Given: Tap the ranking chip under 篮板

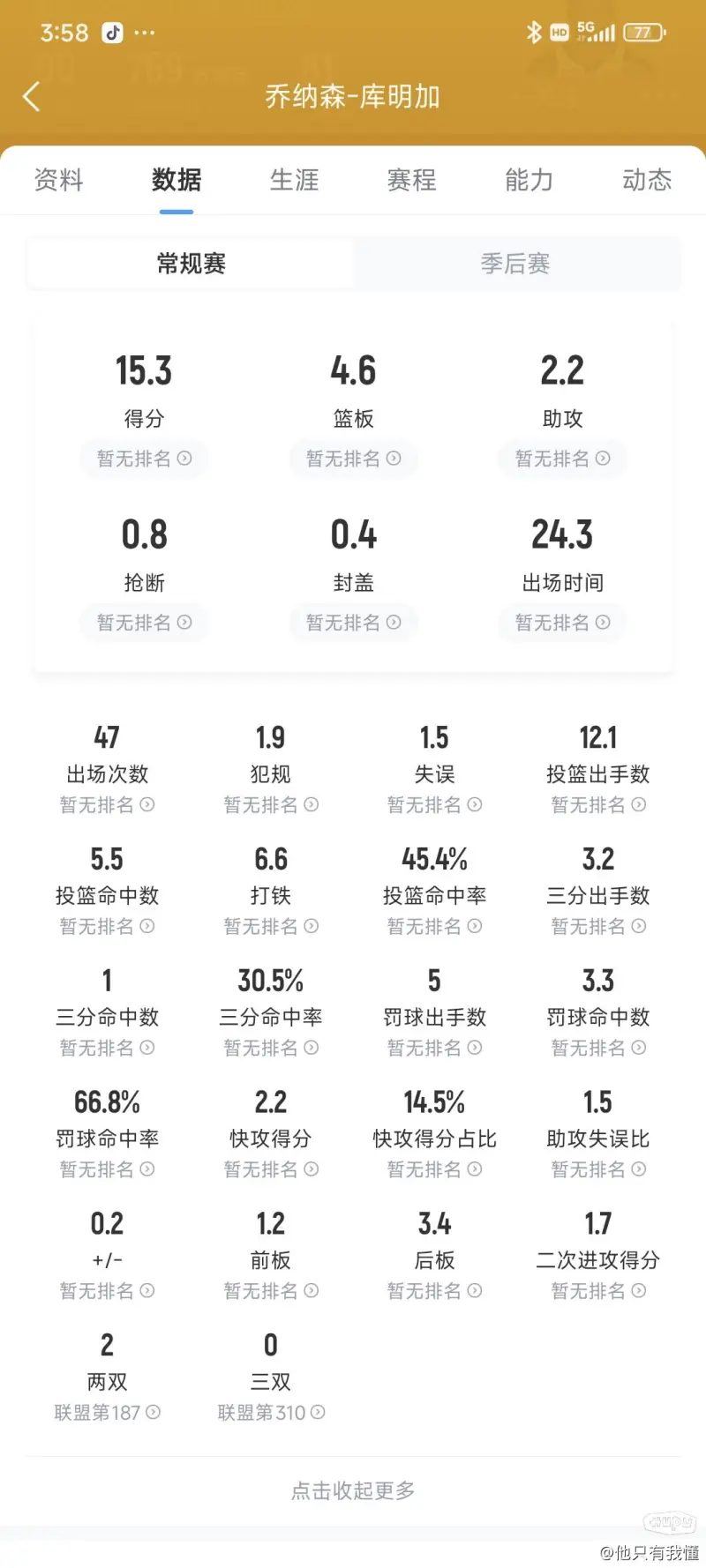Looking at the screenshot, I should [x=353, y=459].
